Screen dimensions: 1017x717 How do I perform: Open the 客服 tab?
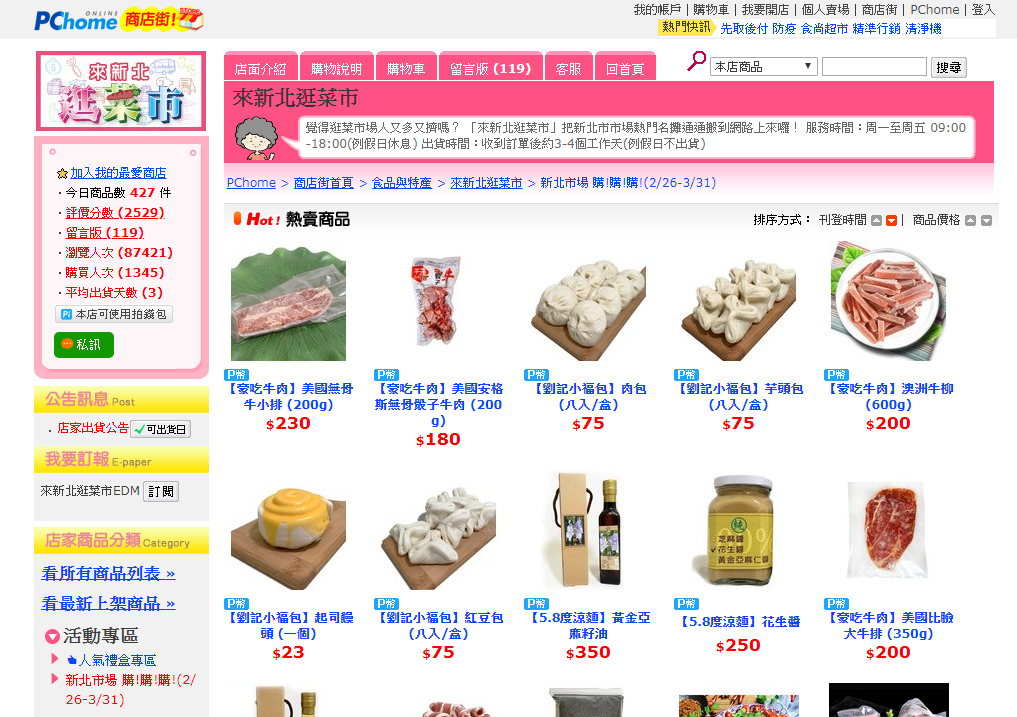[x=568, y=69]
